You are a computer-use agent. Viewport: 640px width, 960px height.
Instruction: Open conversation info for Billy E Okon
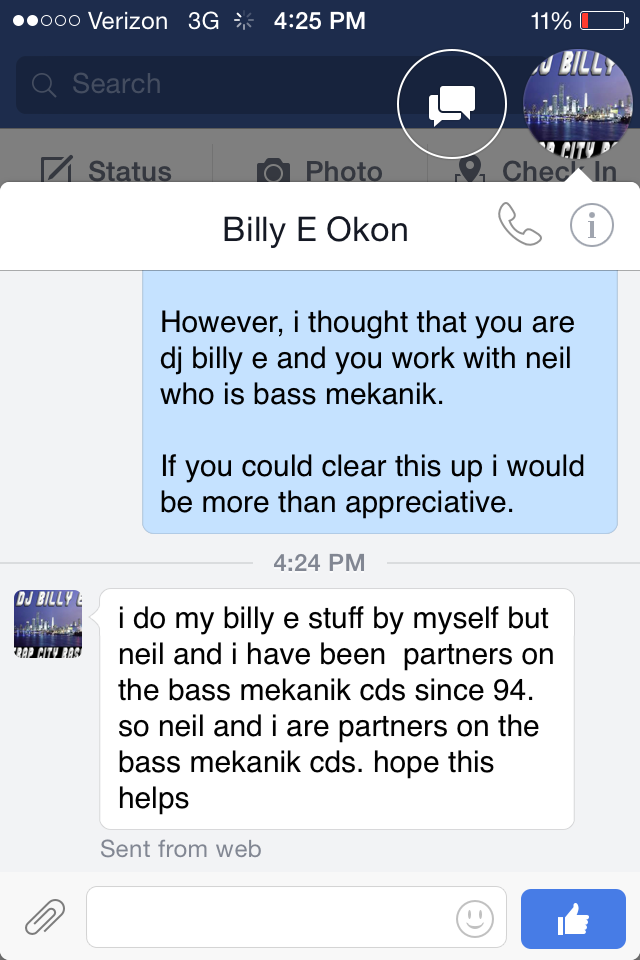[591, 226]
